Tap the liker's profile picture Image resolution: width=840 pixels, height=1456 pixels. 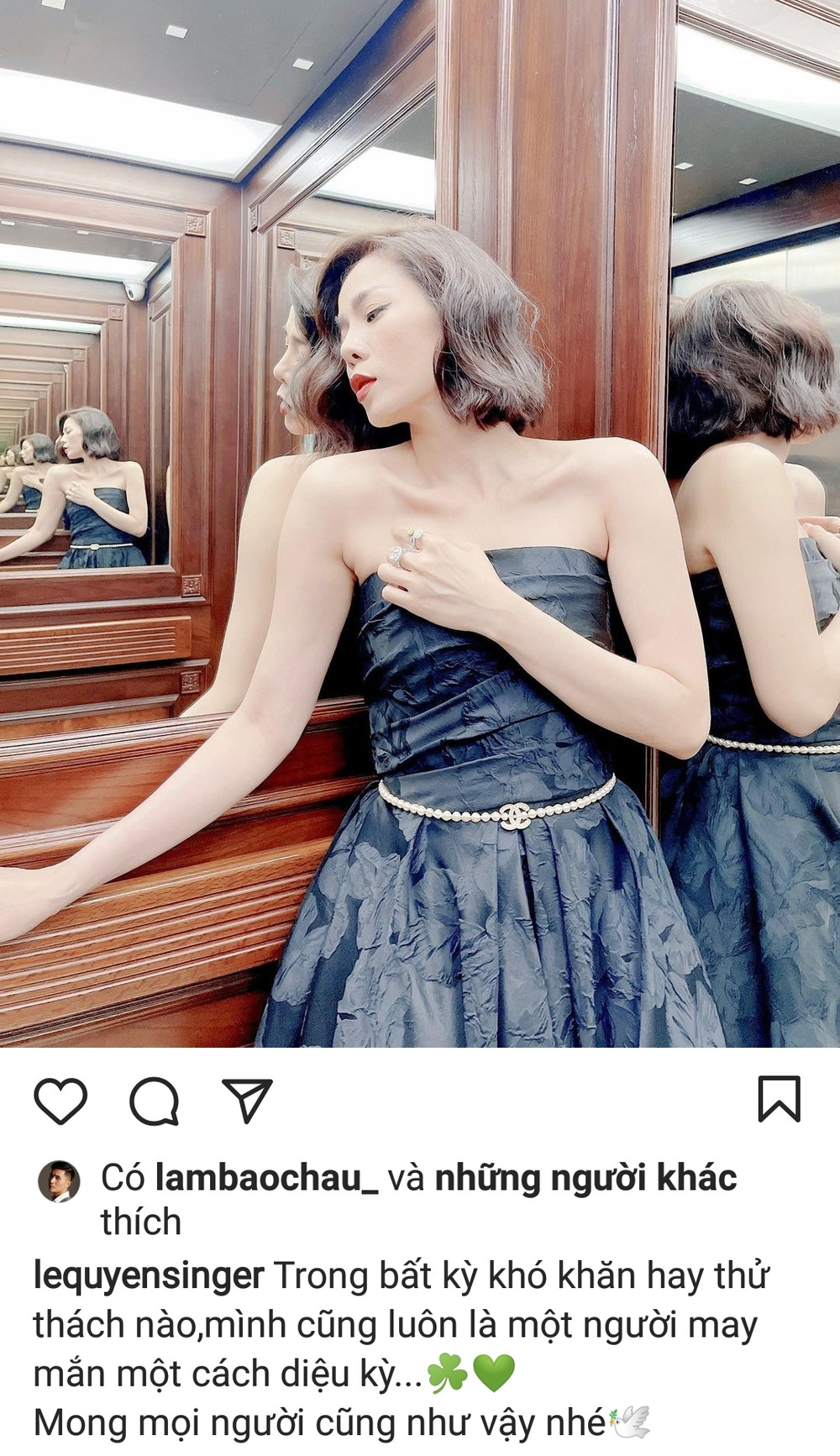(x=59, y=1181)
